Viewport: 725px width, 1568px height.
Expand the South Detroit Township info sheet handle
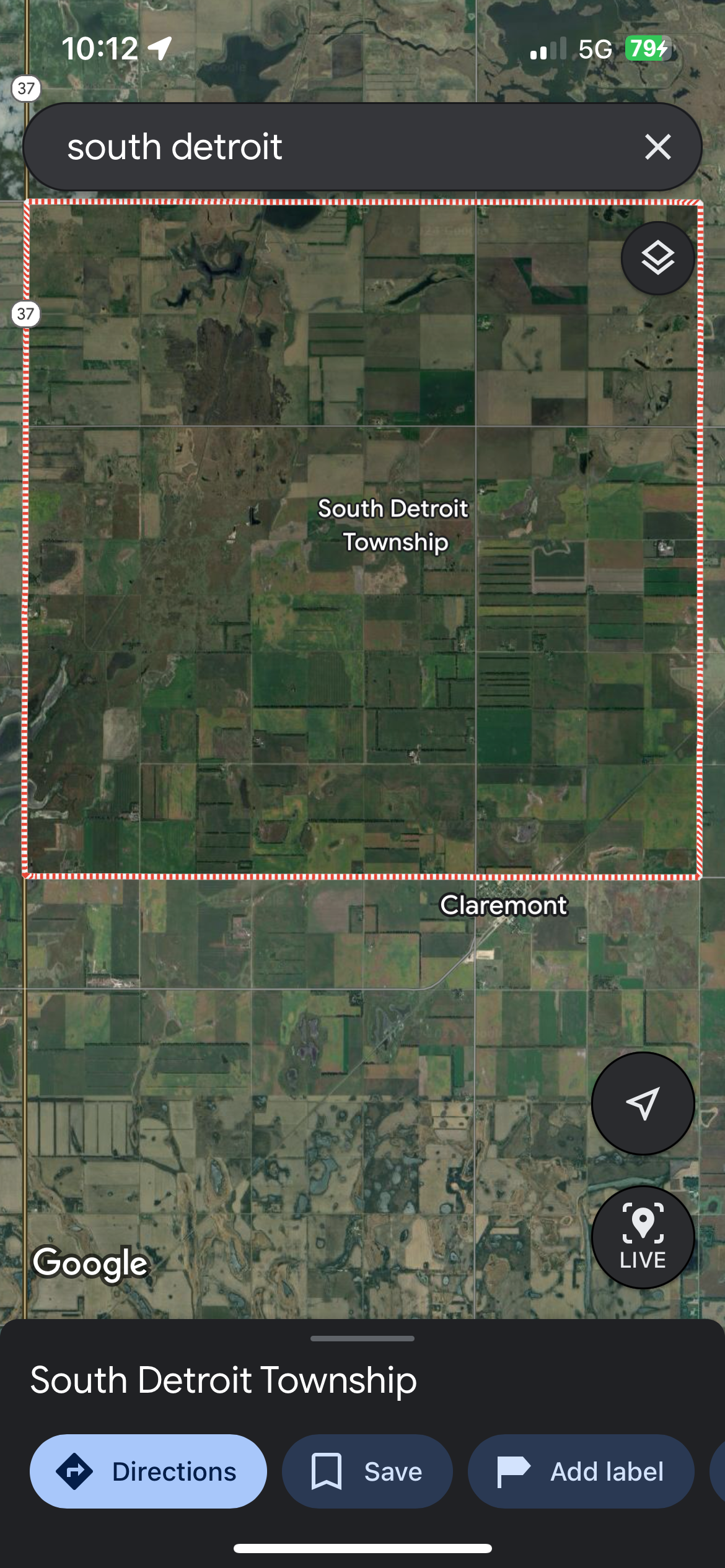[362, 1338]
